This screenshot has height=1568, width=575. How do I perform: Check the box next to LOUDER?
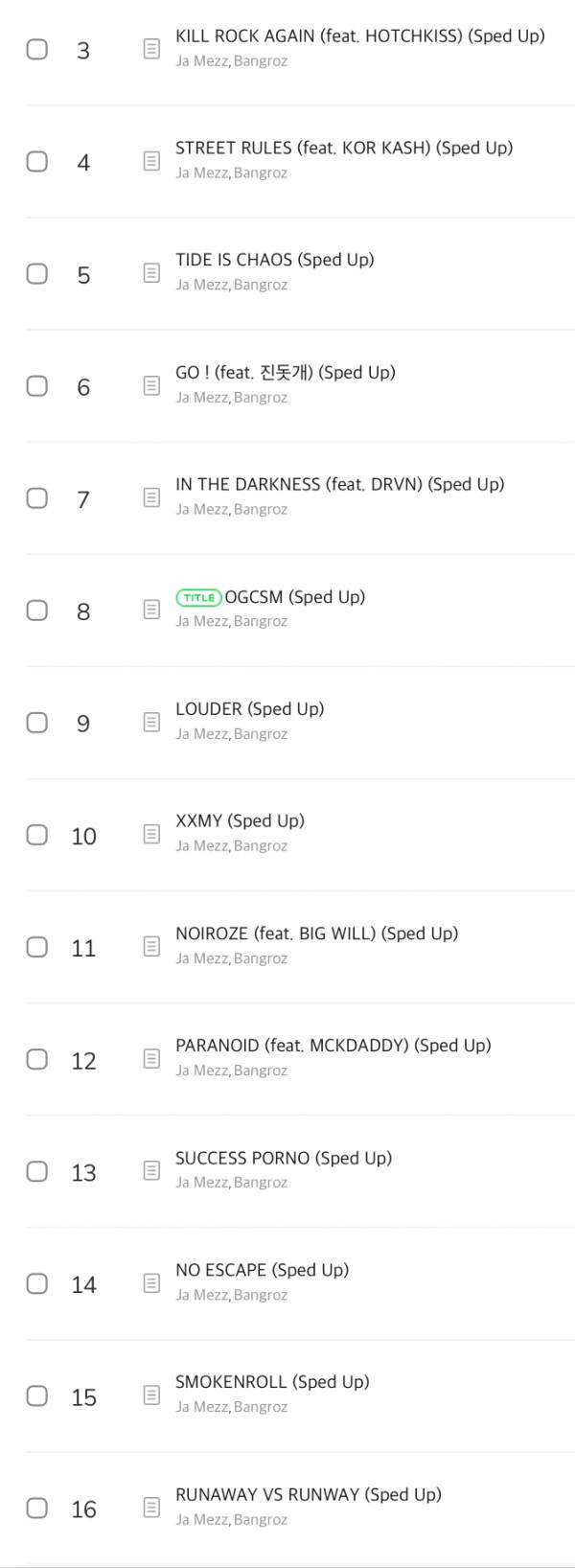point(36,722)
